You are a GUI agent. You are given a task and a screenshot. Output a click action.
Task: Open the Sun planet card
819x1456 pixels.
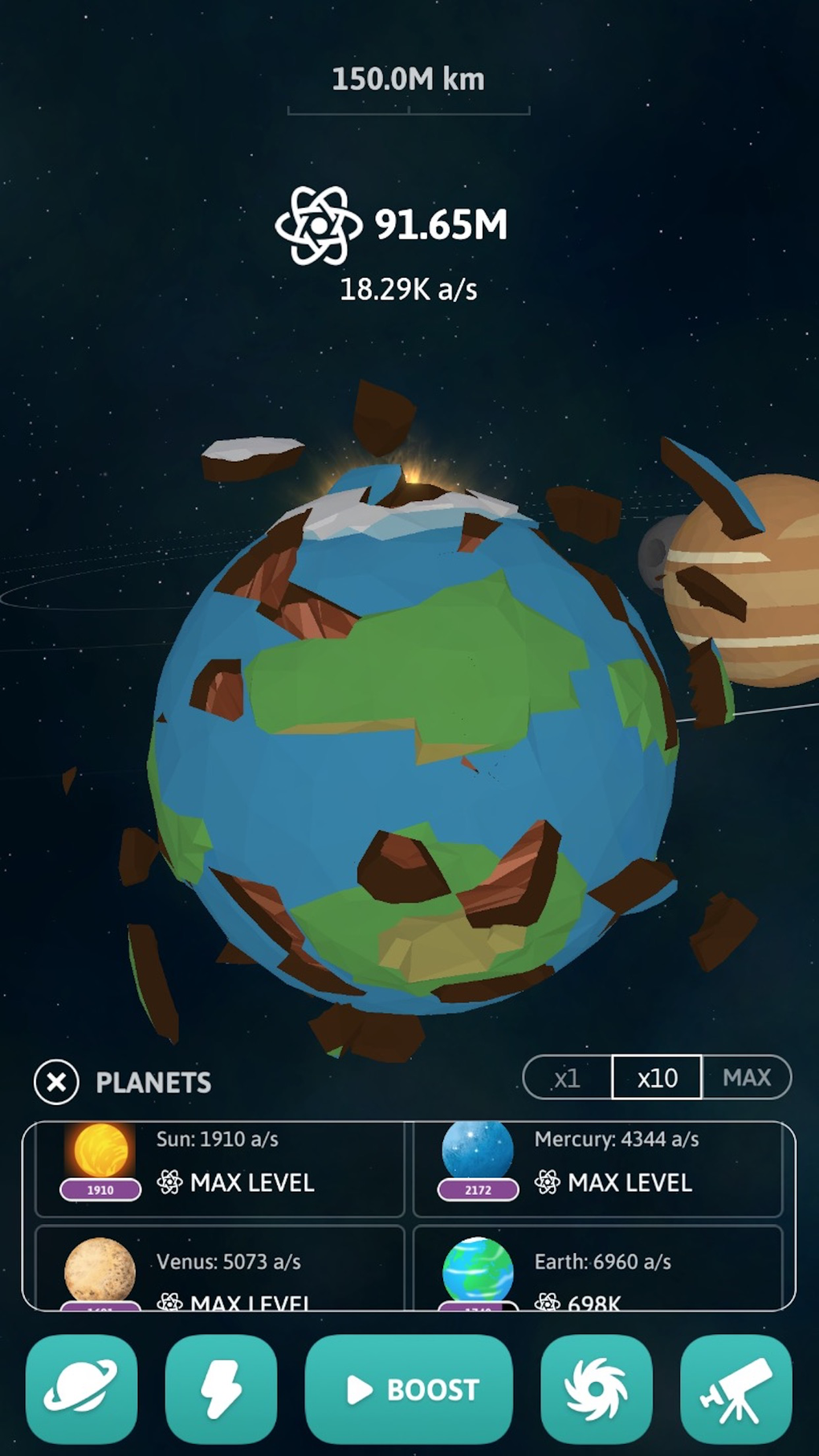[x=220, y=1169]
